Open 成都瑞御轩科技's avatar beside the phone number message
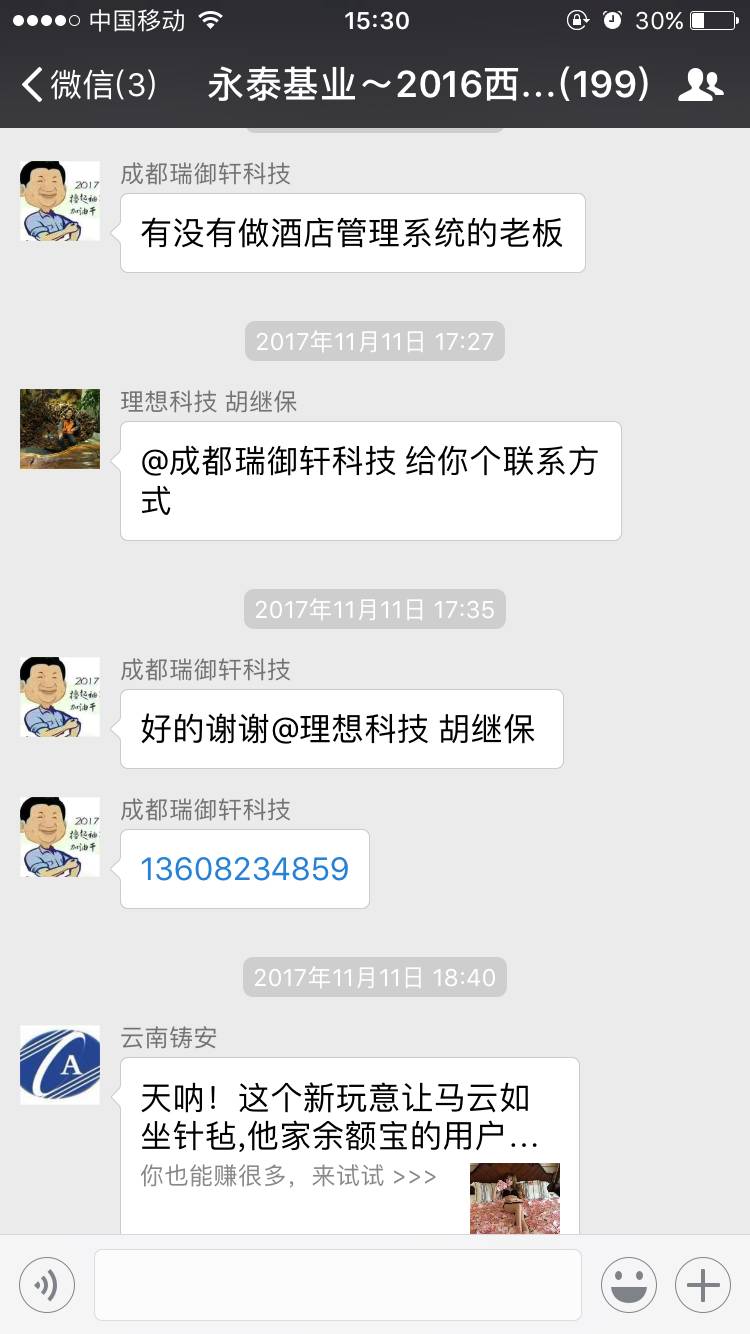 tap(60, 837)
